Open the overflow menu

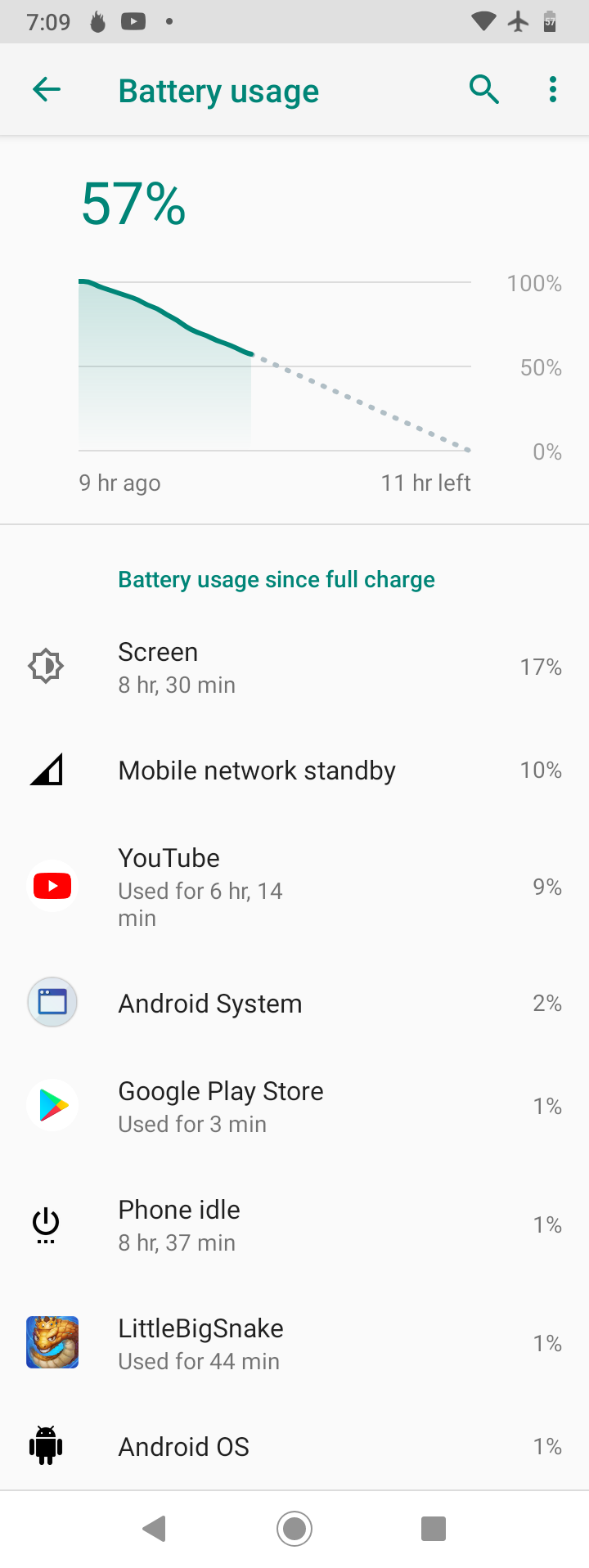[553, 90]
